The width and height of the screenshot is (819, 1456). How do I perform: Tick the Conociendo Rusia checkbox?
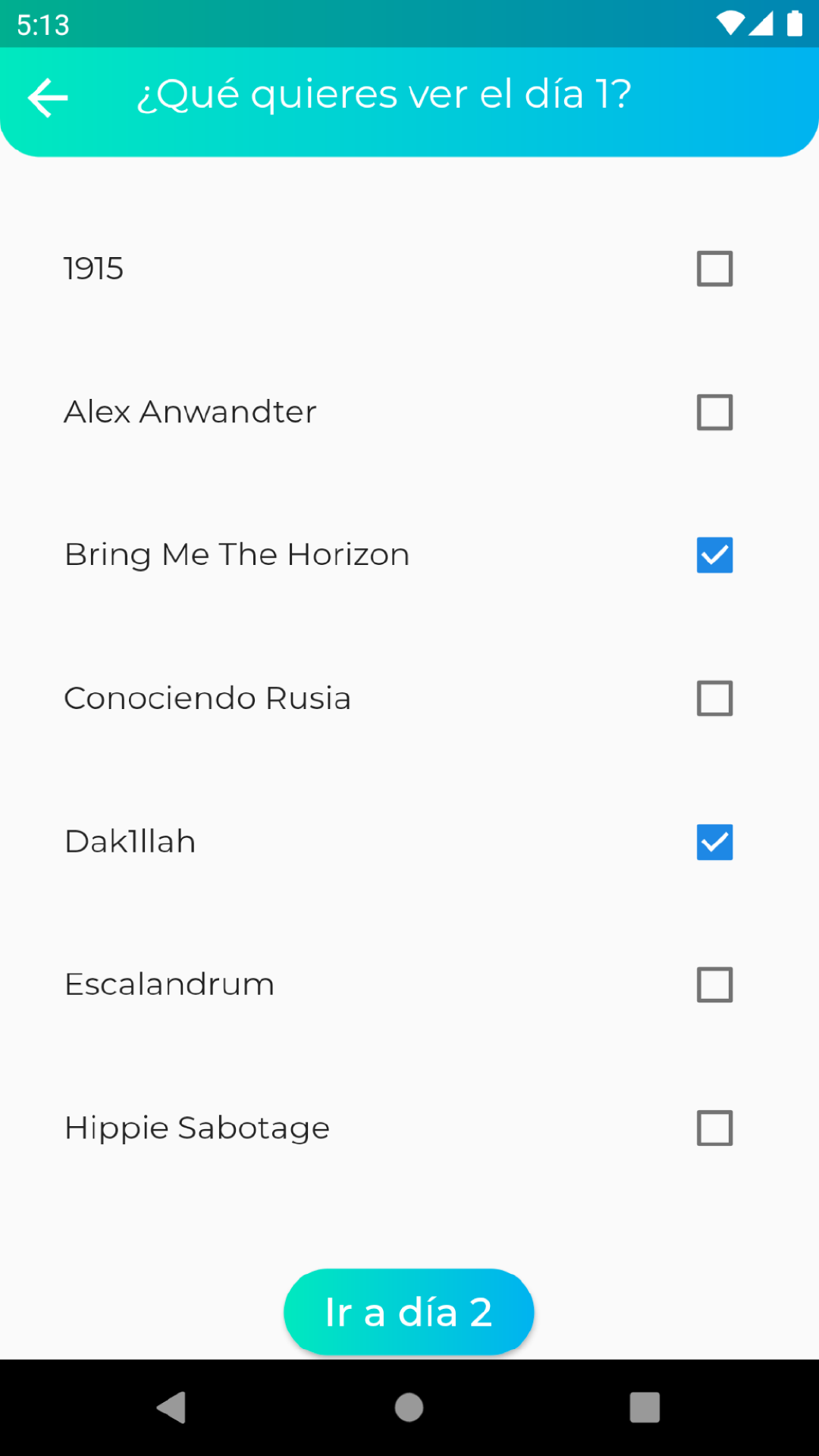coord(714,698)
